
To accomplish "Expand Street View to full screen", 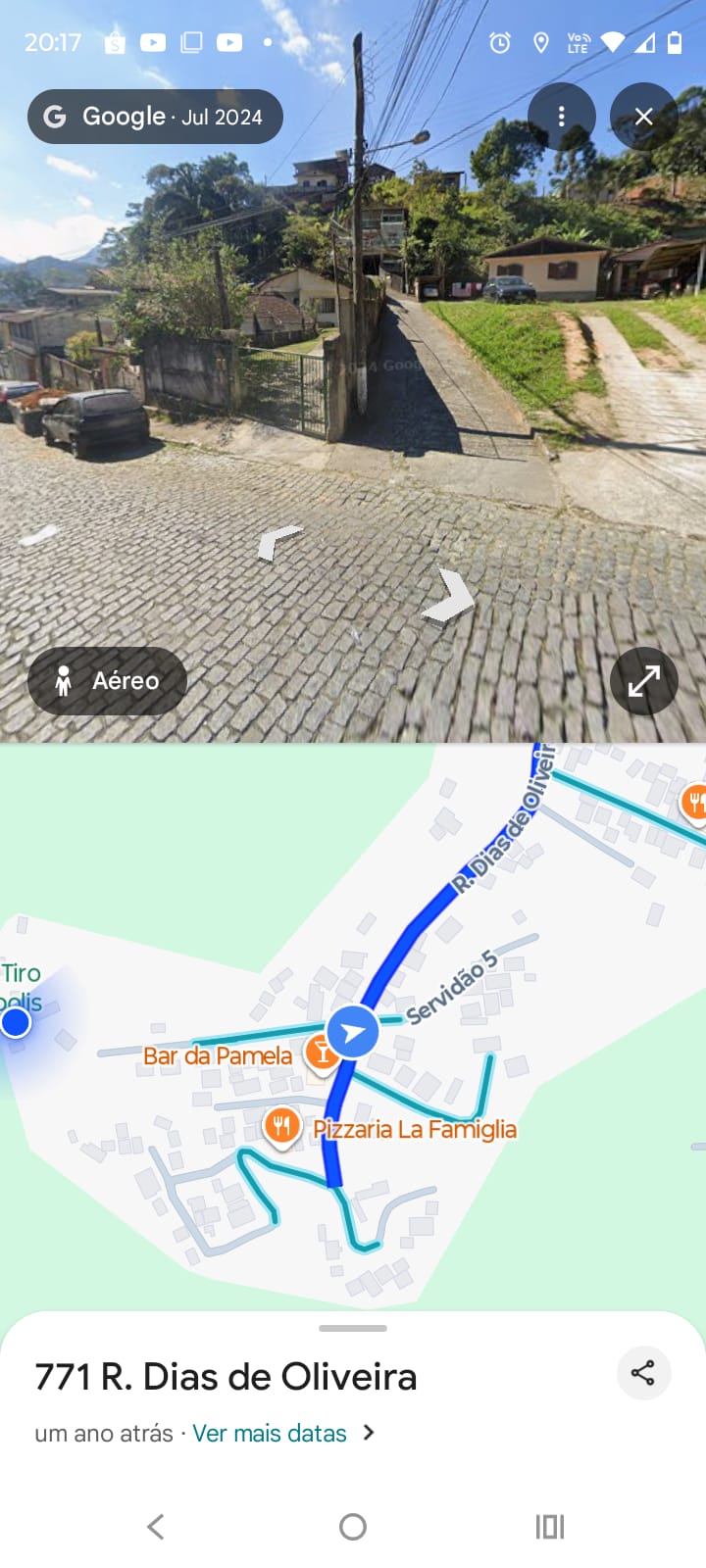I will 643,681.
